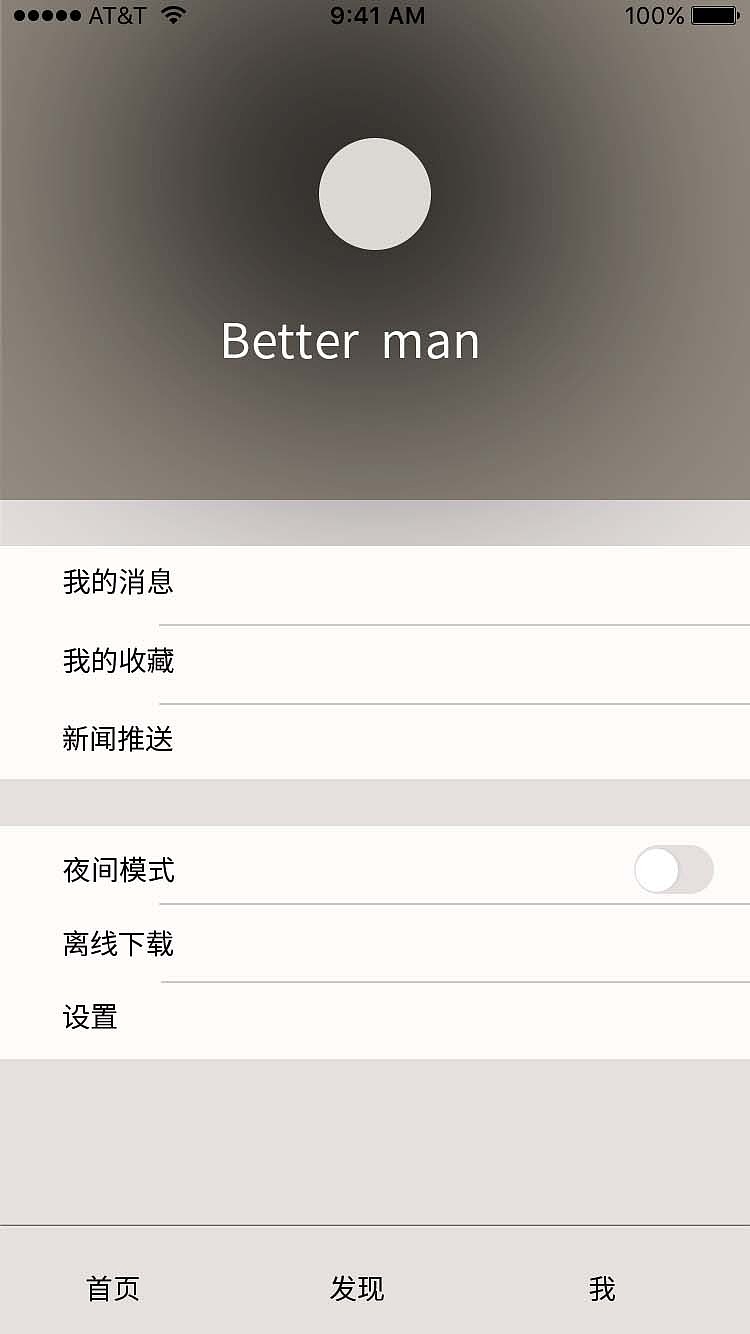Open the user avatar circle image

coord(375,194)
